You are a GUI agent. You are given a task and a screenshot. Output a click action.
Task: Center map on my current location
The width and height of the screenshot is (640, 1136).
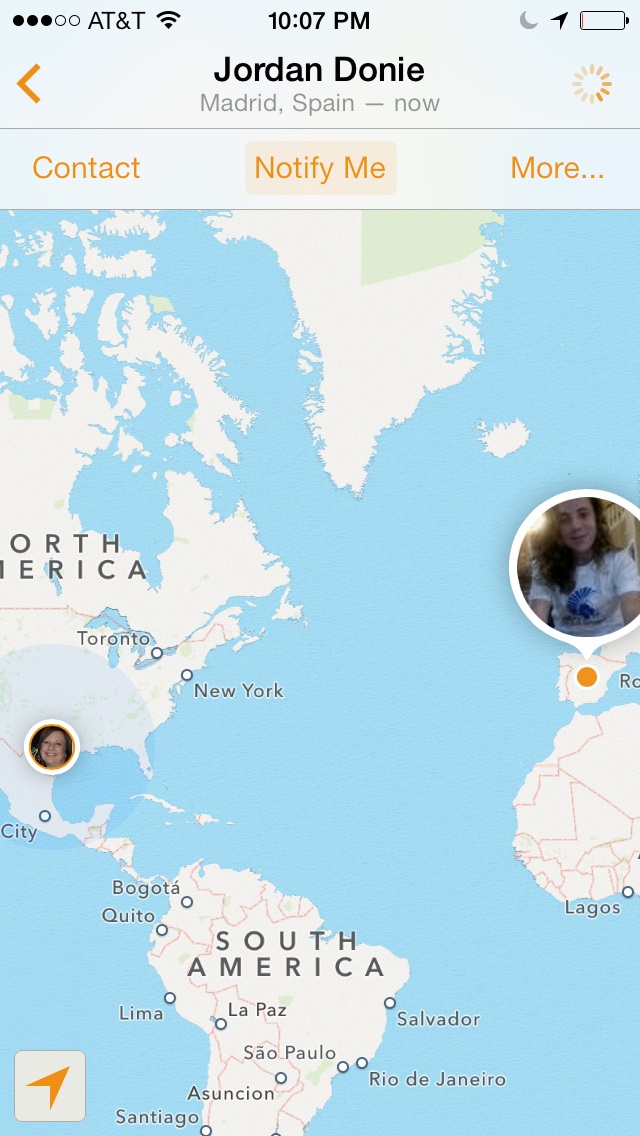pyautogui.click(x=50, y=1086)
